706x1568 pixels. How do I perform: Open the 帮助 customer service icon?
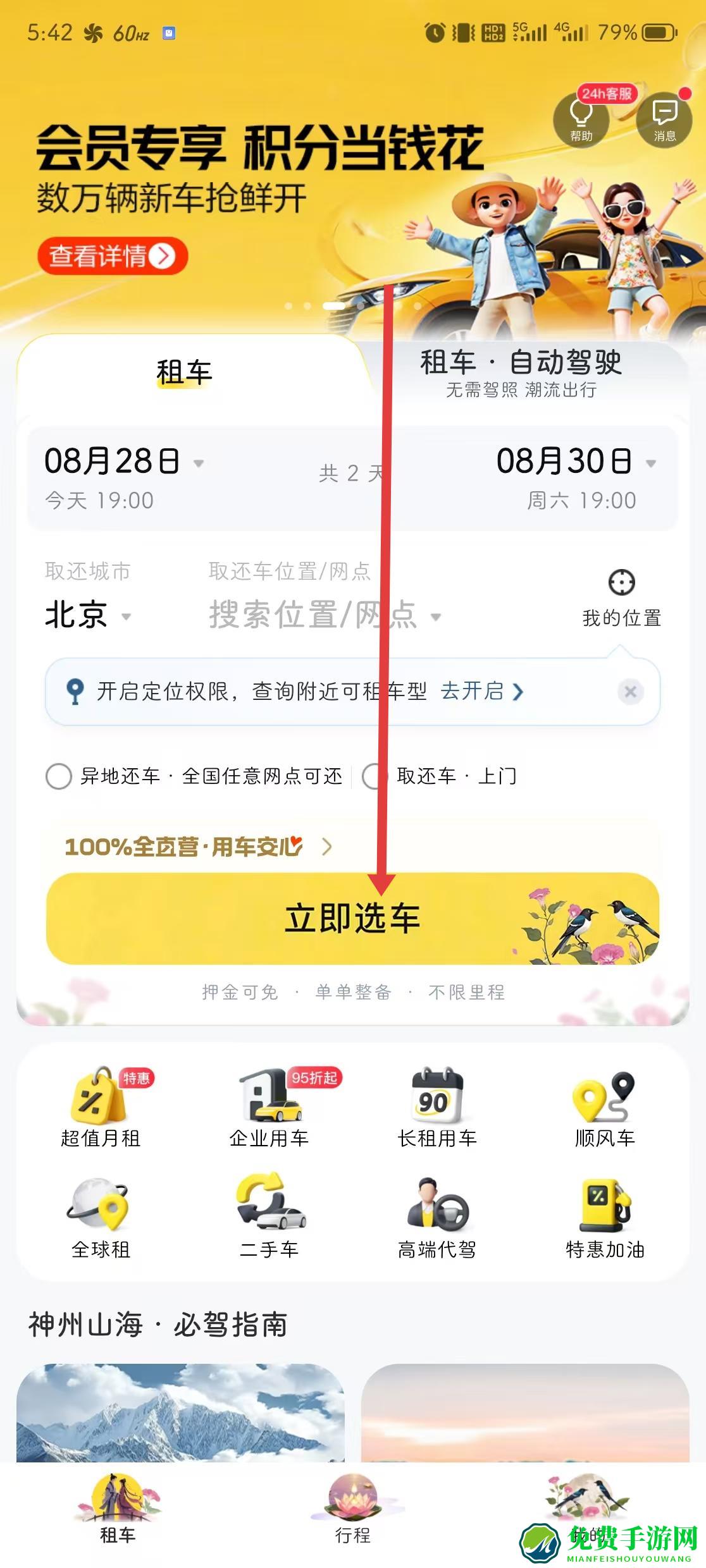[581, 119]
